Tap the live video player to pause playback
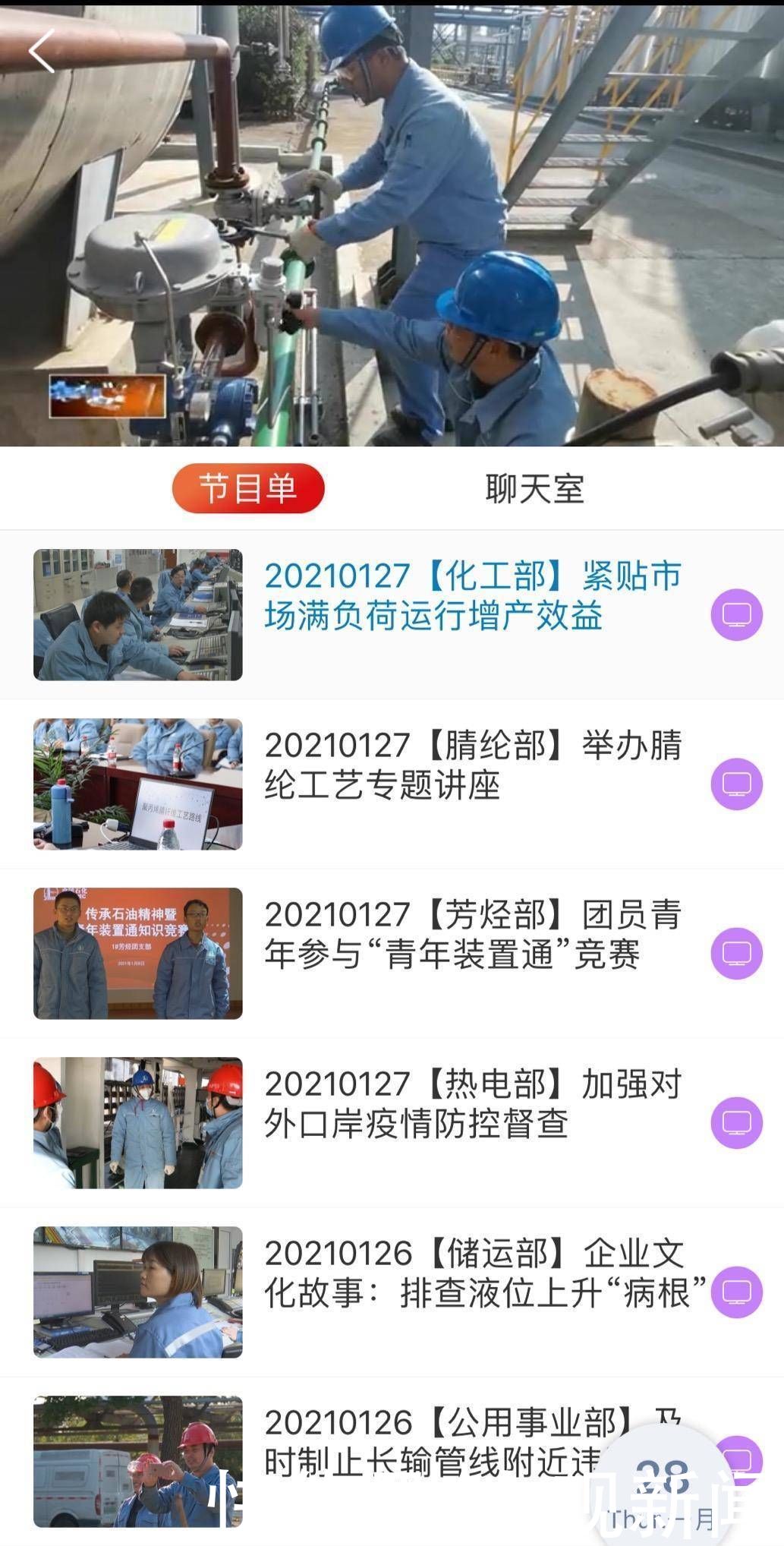This screenshot has width=784, height=1546. point(392,224)
